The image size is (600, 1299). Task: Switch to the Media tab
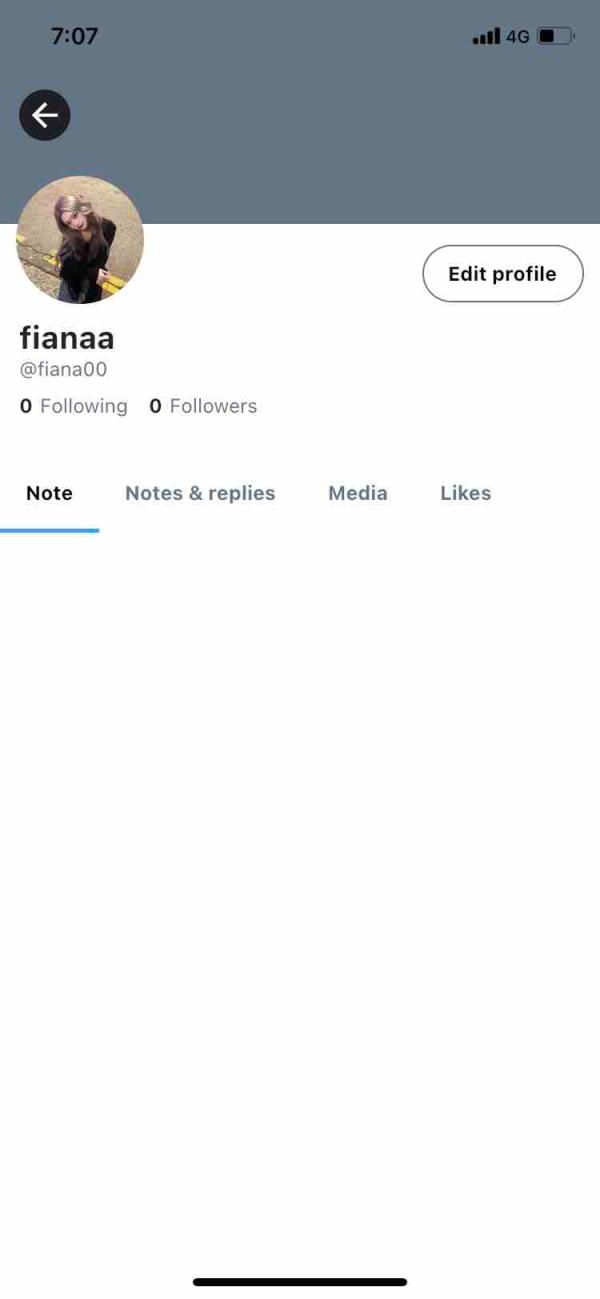pos(358,493)
